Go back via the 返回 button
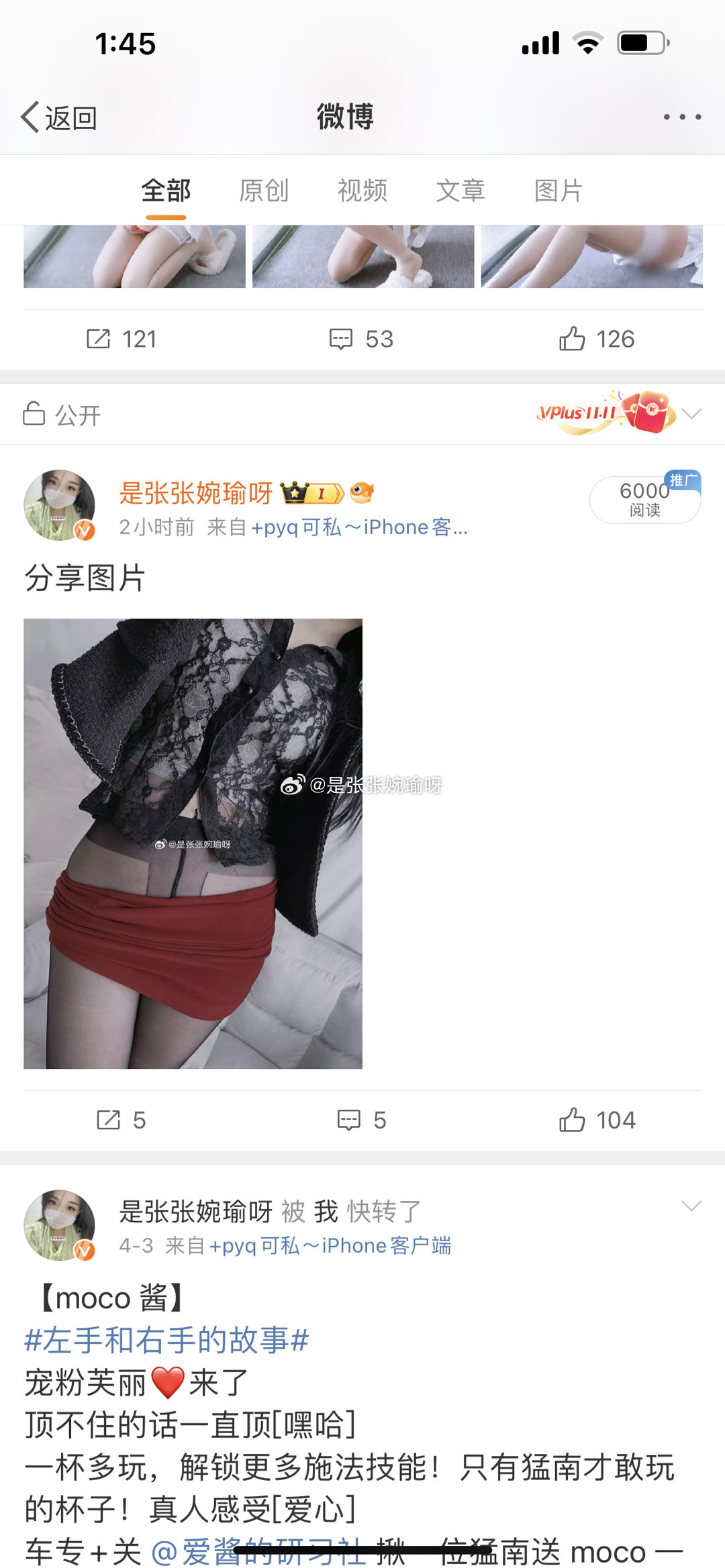This screenshot has width=725, height=1568. [x=59, y=117]
